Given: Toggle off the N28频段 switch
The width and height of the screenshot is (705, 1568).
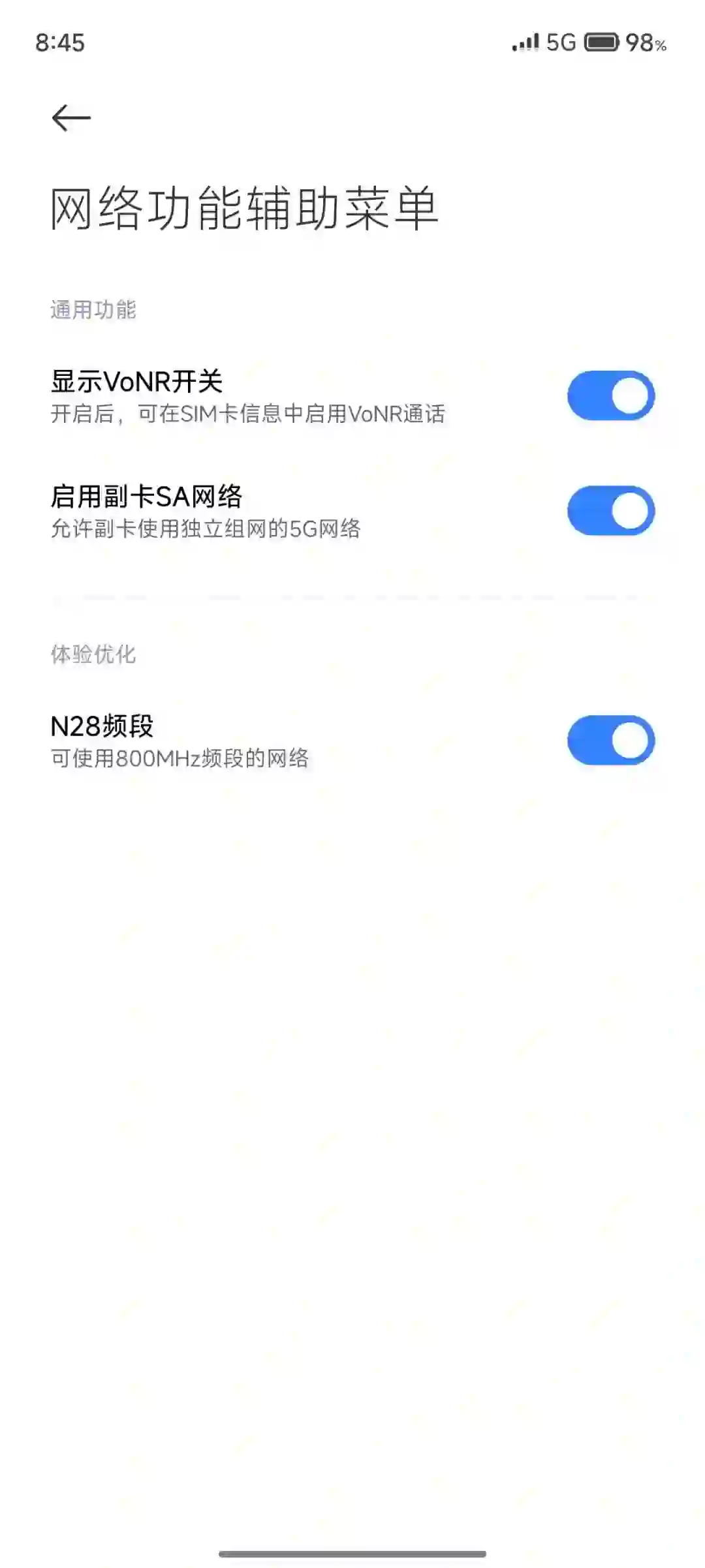Looking at the screenshot, I should click(610, 741).
